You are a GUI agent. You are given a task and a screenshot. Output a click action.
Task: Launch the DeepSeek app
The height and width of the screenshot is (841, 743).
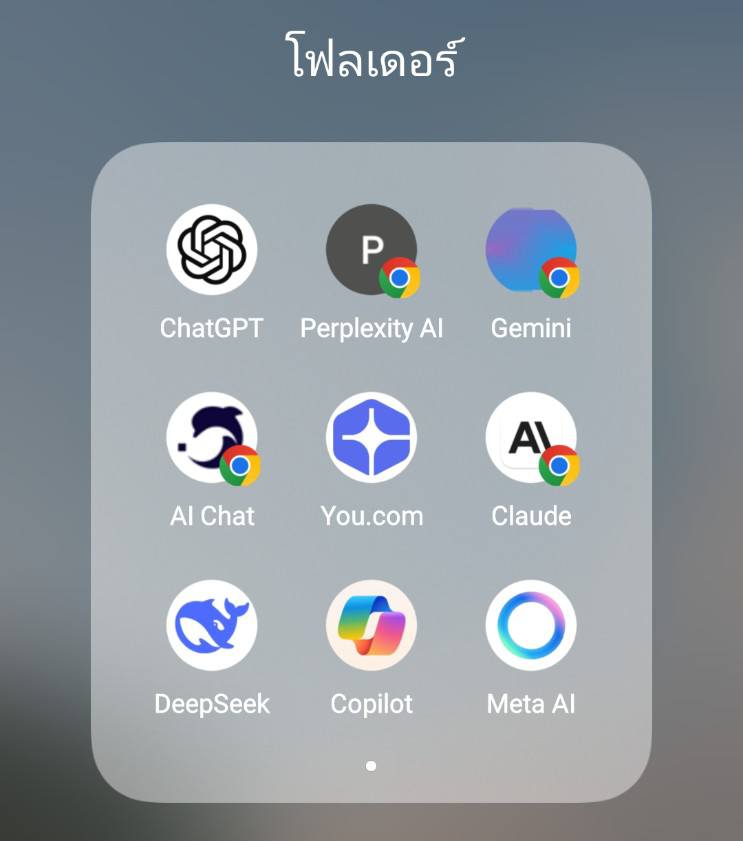[212, 626]
